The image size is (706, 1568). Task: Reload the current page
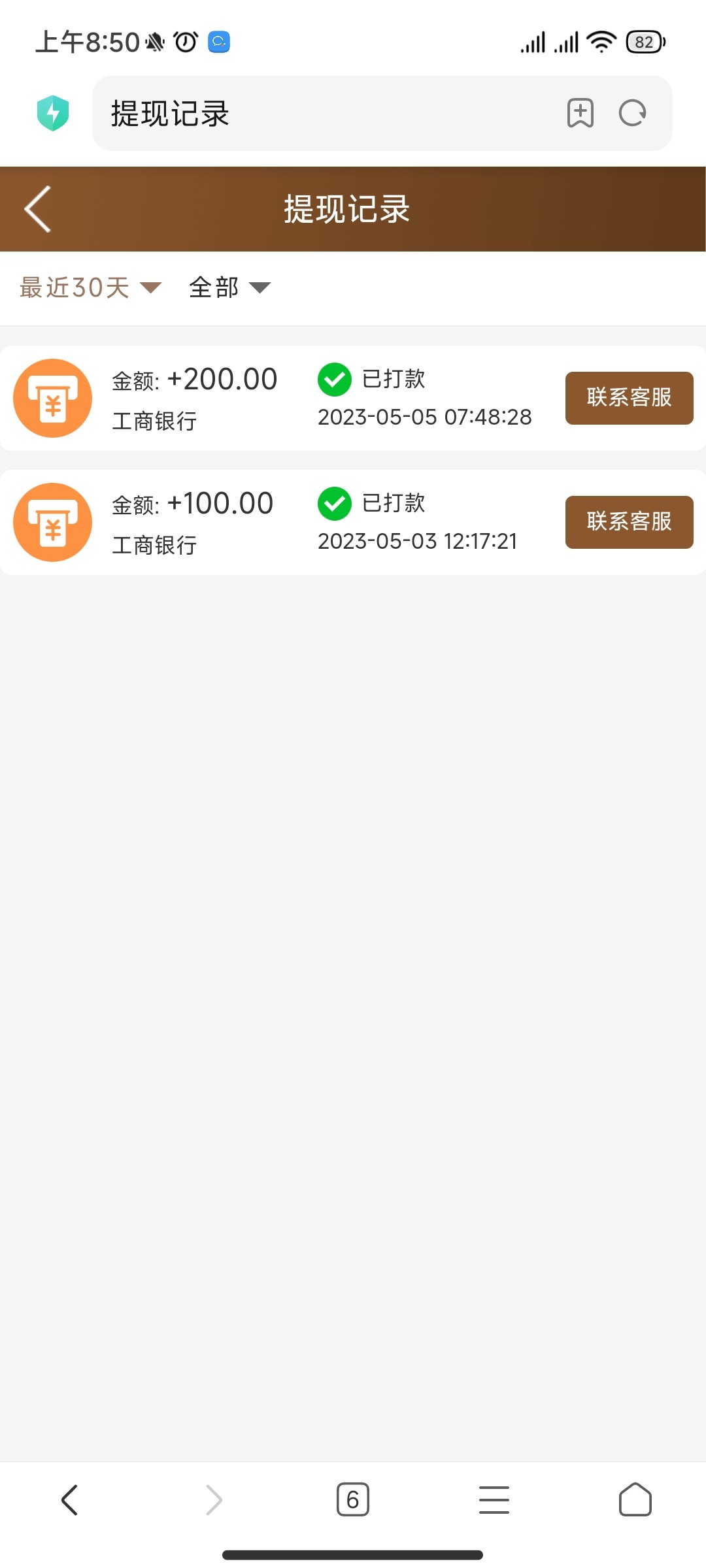(632, 114)
